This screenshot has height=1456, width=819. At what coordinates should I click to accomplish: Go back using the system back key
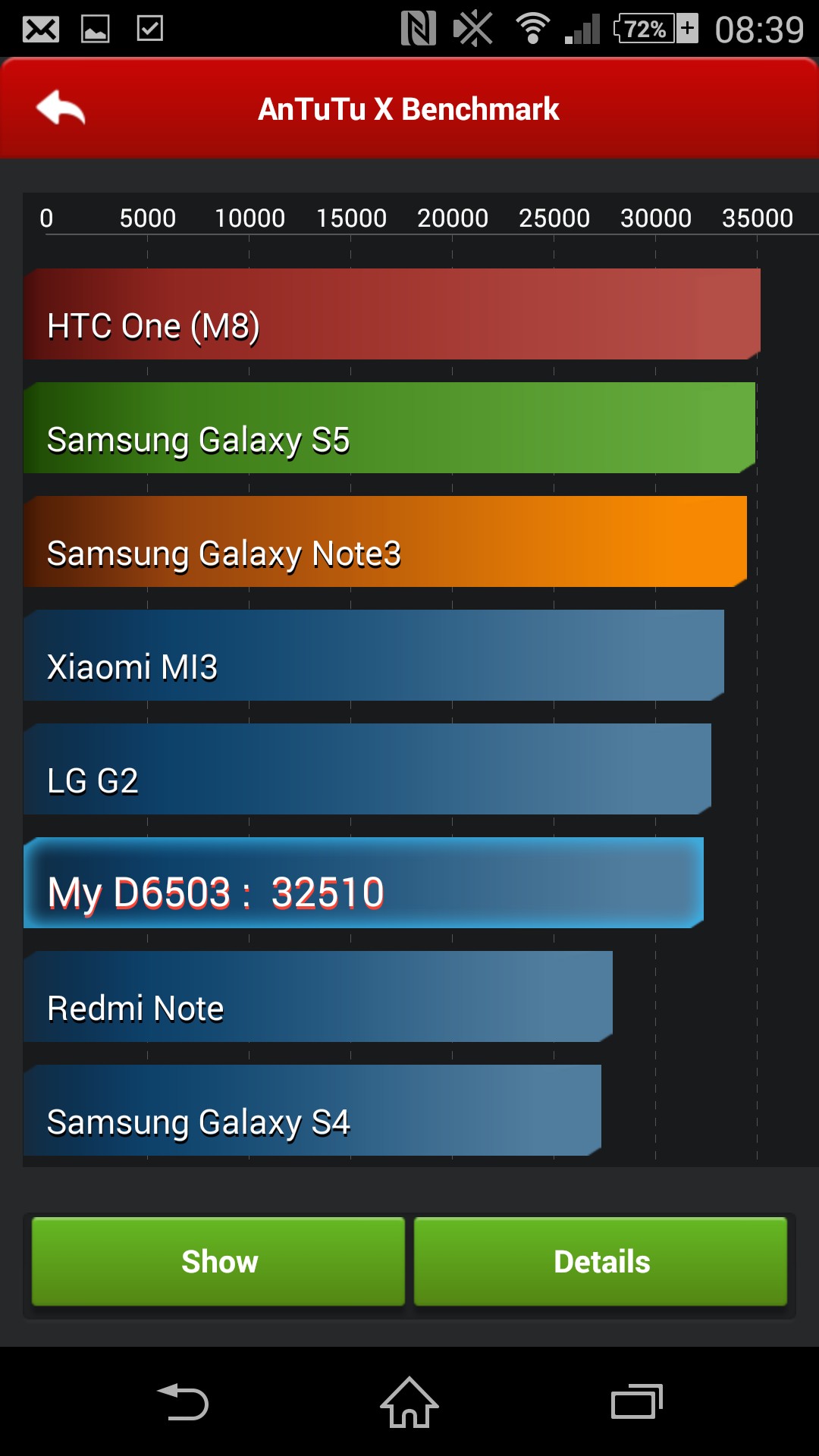point(183,1401)
